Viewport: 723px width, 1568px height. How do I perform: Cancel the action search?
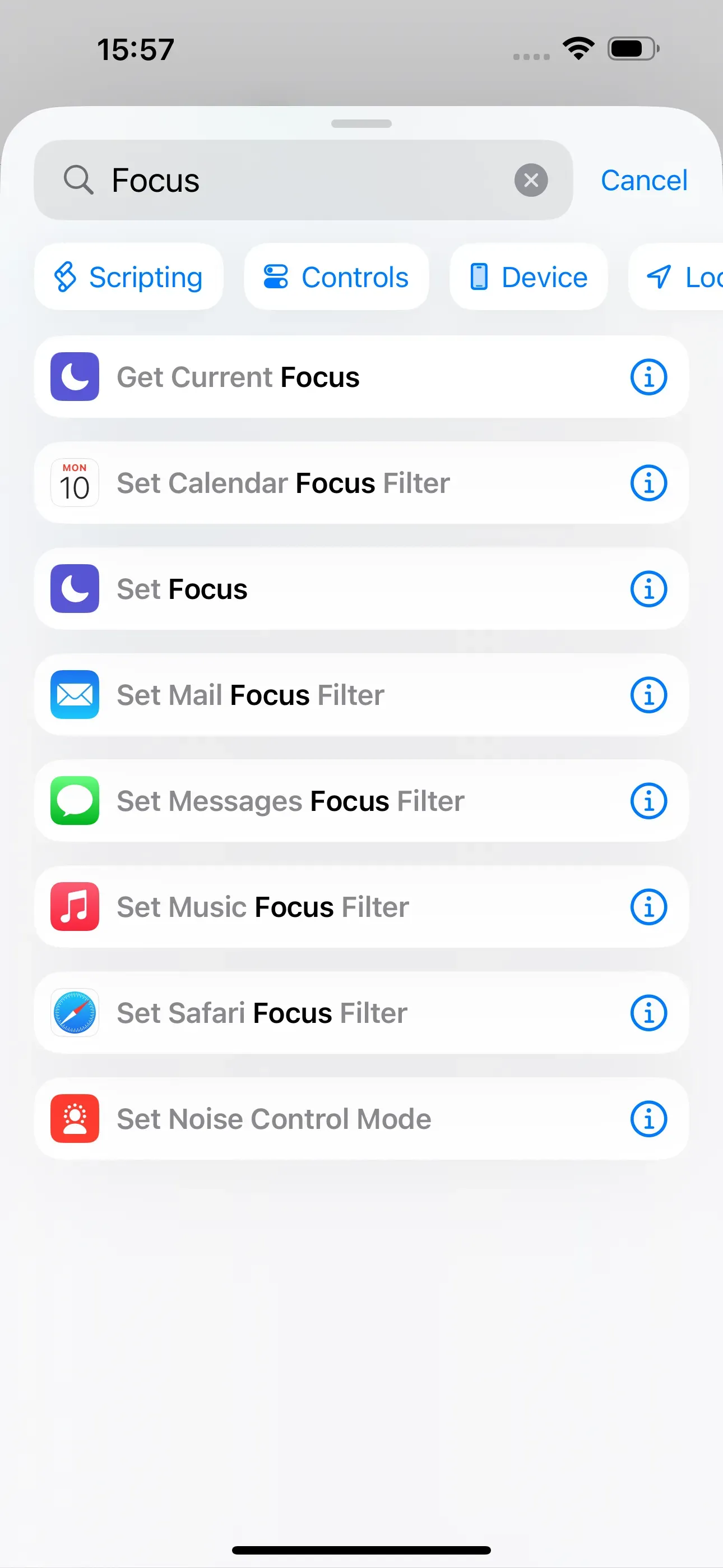(x=644, y=180)
